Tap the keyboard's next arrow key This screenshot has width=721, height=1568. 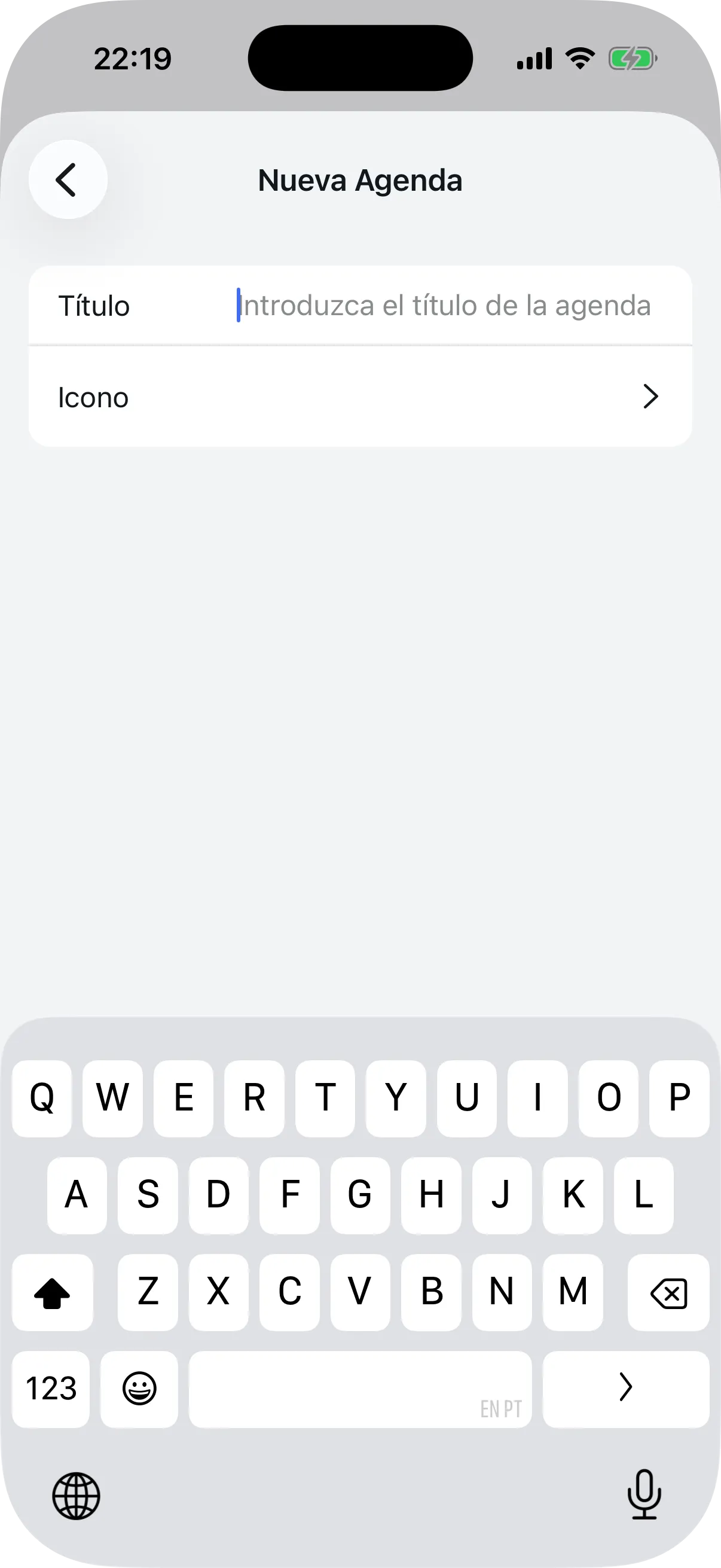(625, 1389)
